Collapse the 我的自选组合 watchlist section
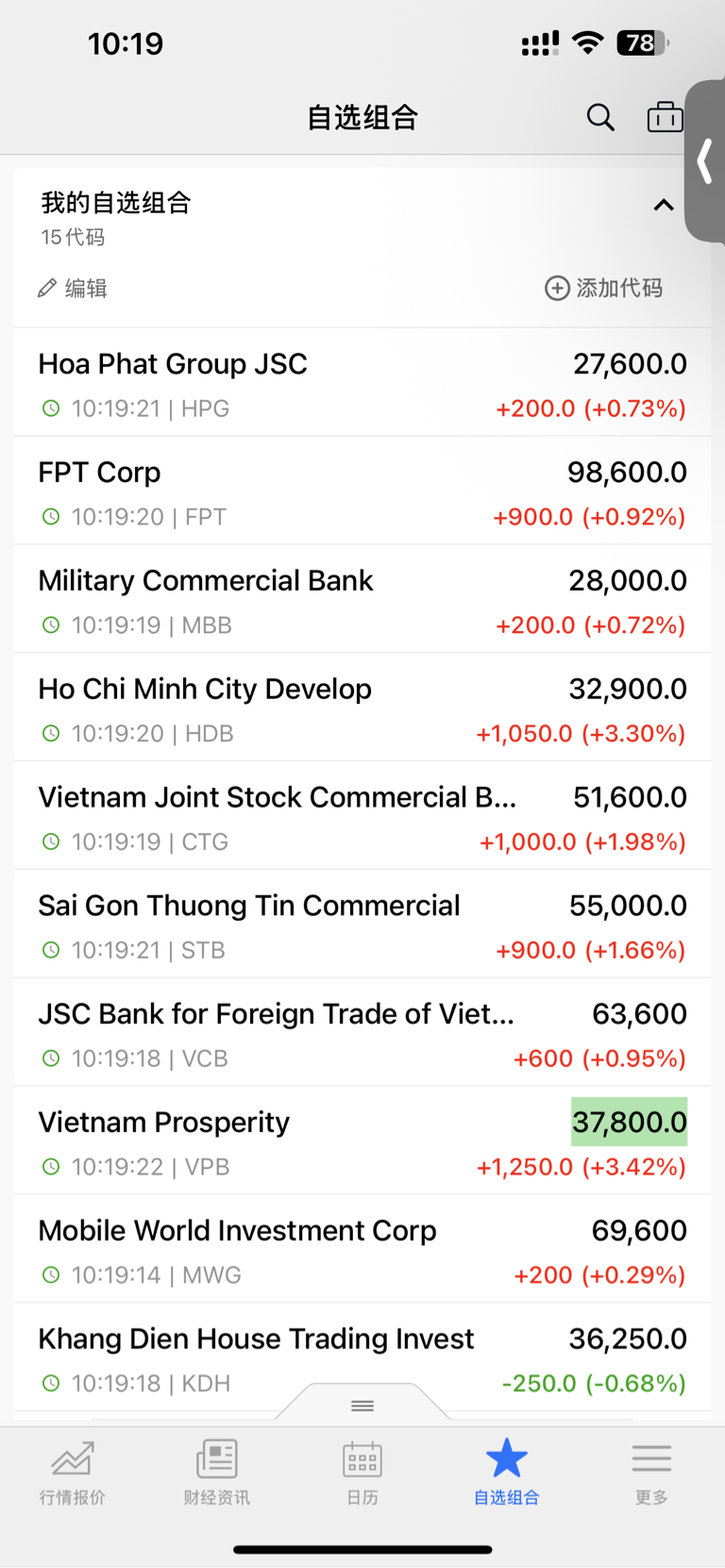Screen dimensions: 725x1568 [x=664, y=205]
